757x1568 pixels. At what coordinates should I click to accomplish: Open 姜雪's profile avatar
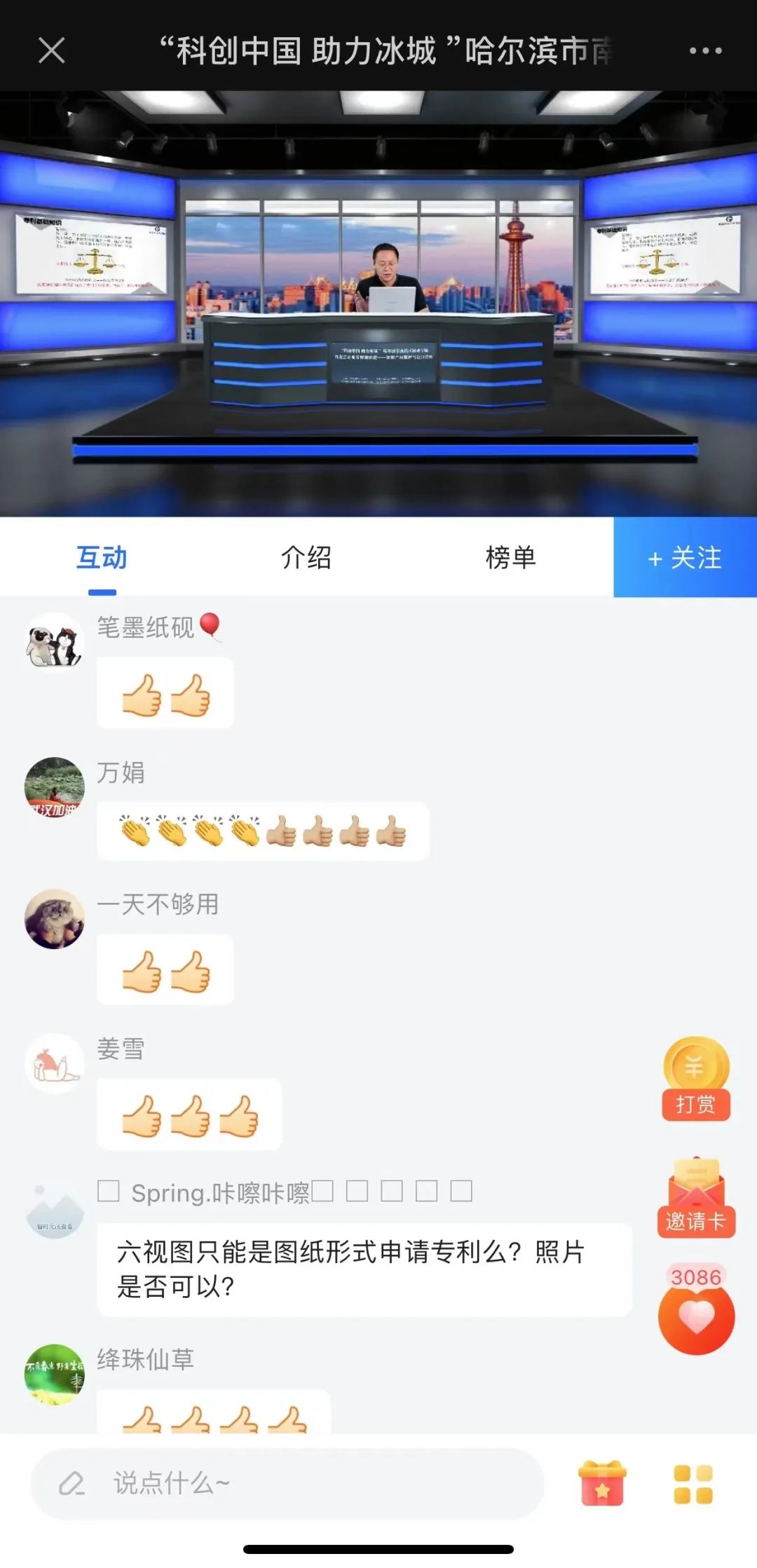55,1063
